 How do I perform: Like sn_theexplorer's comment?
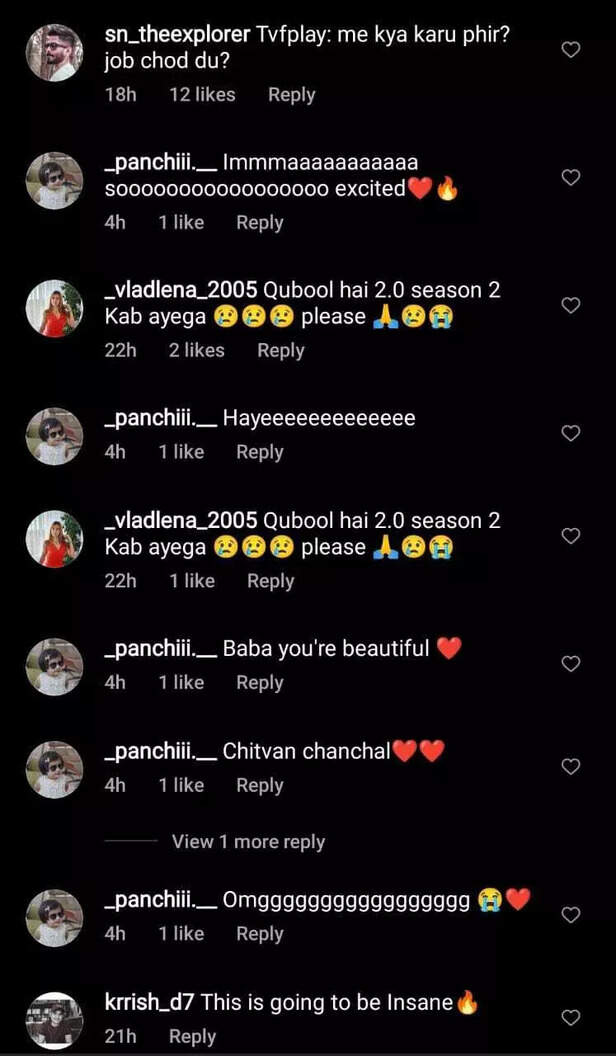571,49
